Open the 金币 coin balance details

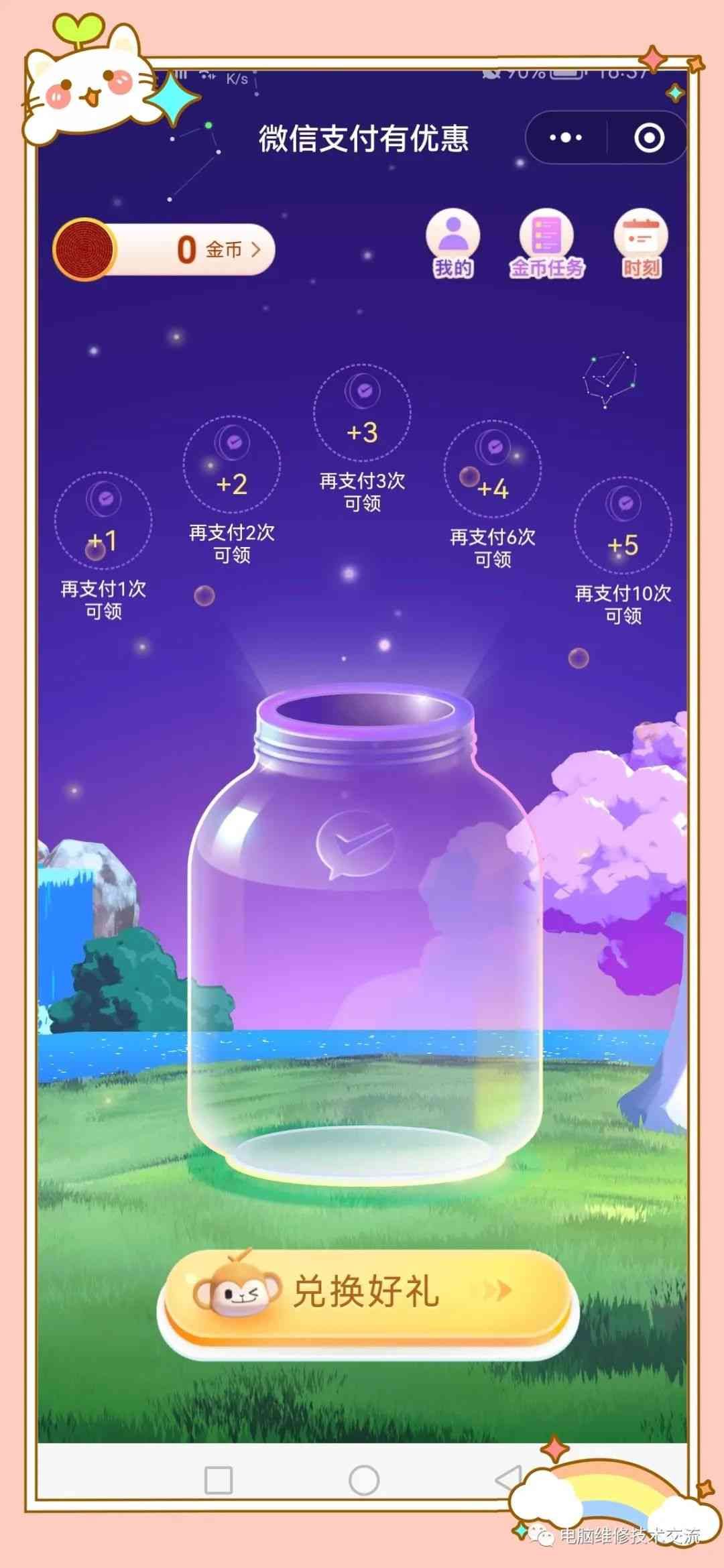(x=165, y=249)
